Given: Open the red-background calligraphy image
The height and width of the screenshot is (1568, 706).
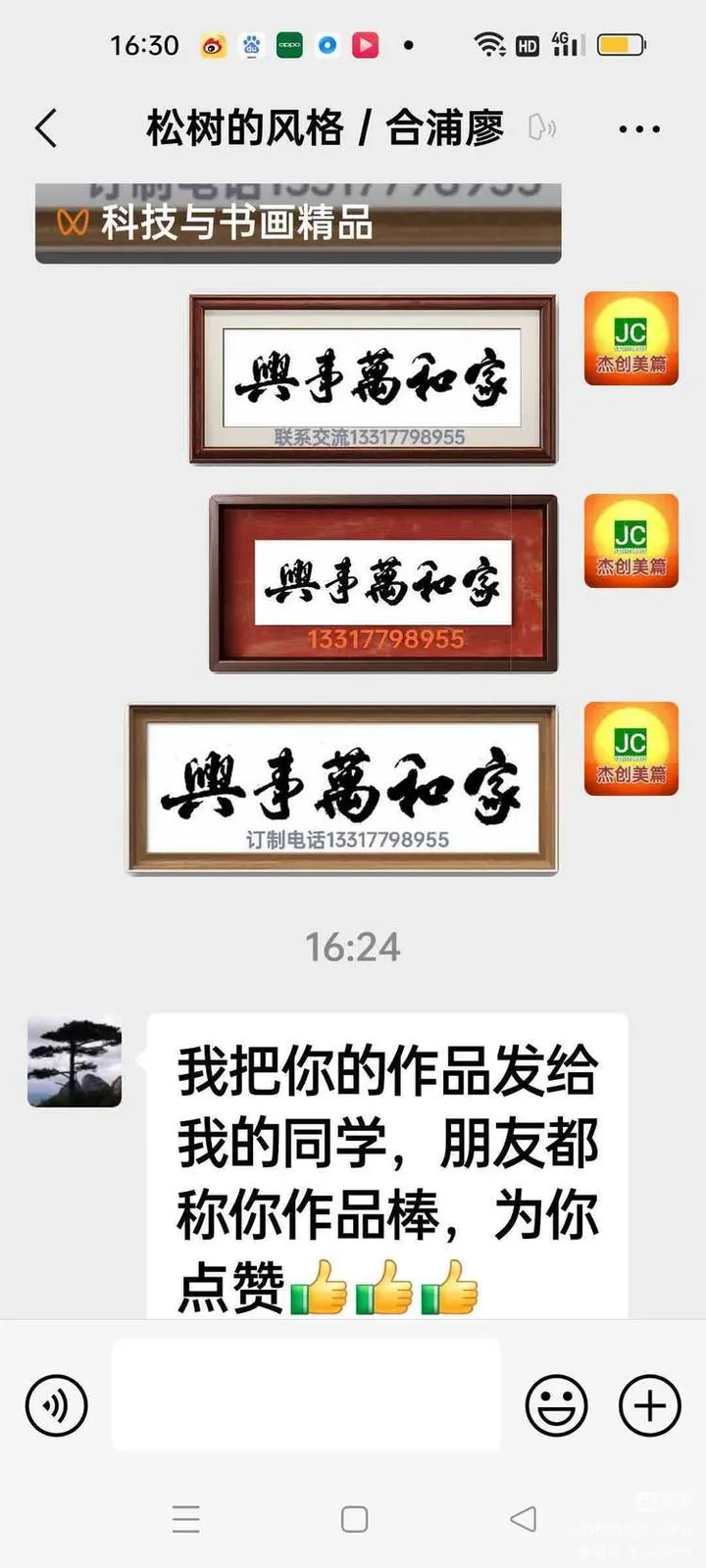Looking at the screenshot, I should click(x=383, y=584).
